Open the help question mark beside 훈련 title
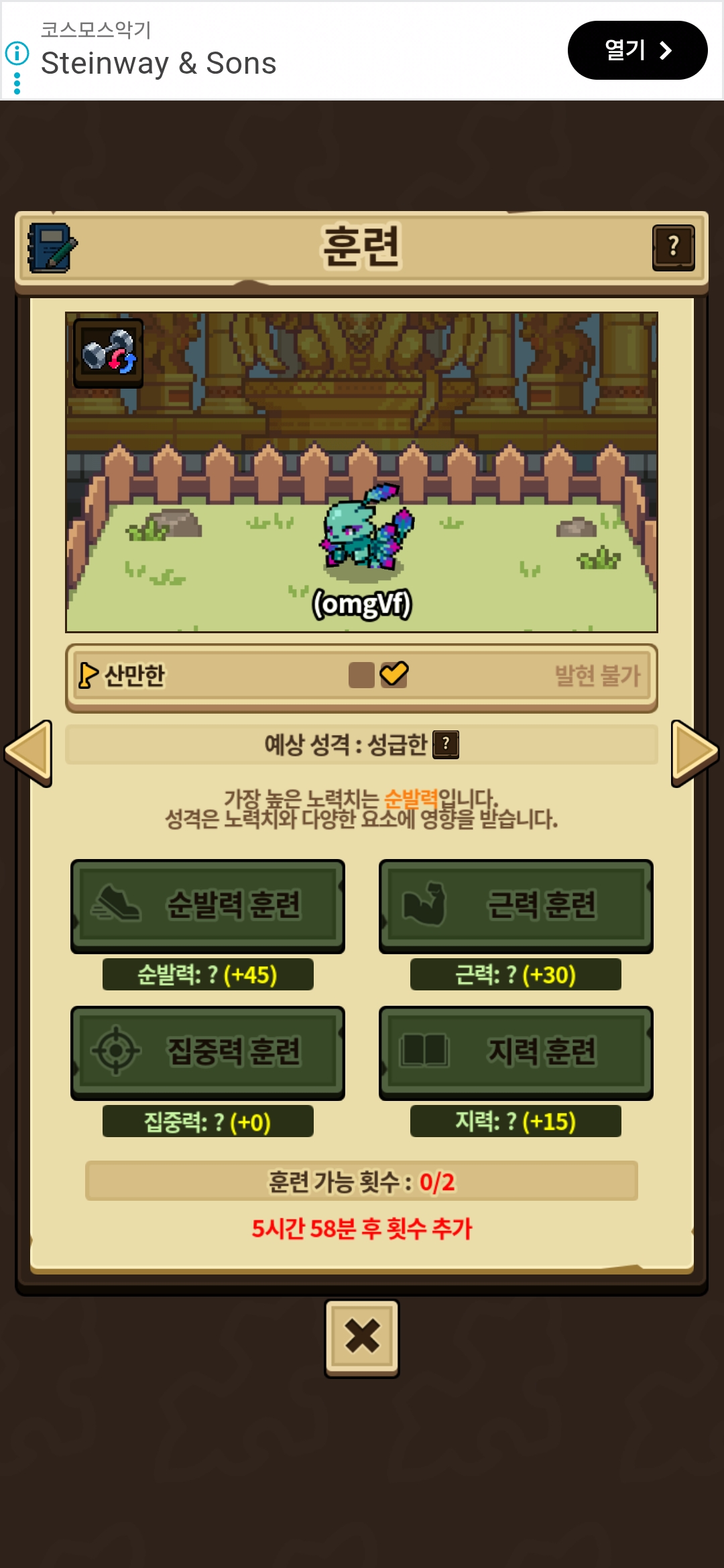The width and height of the screenshot is (724, 1568). click(673, 247)
